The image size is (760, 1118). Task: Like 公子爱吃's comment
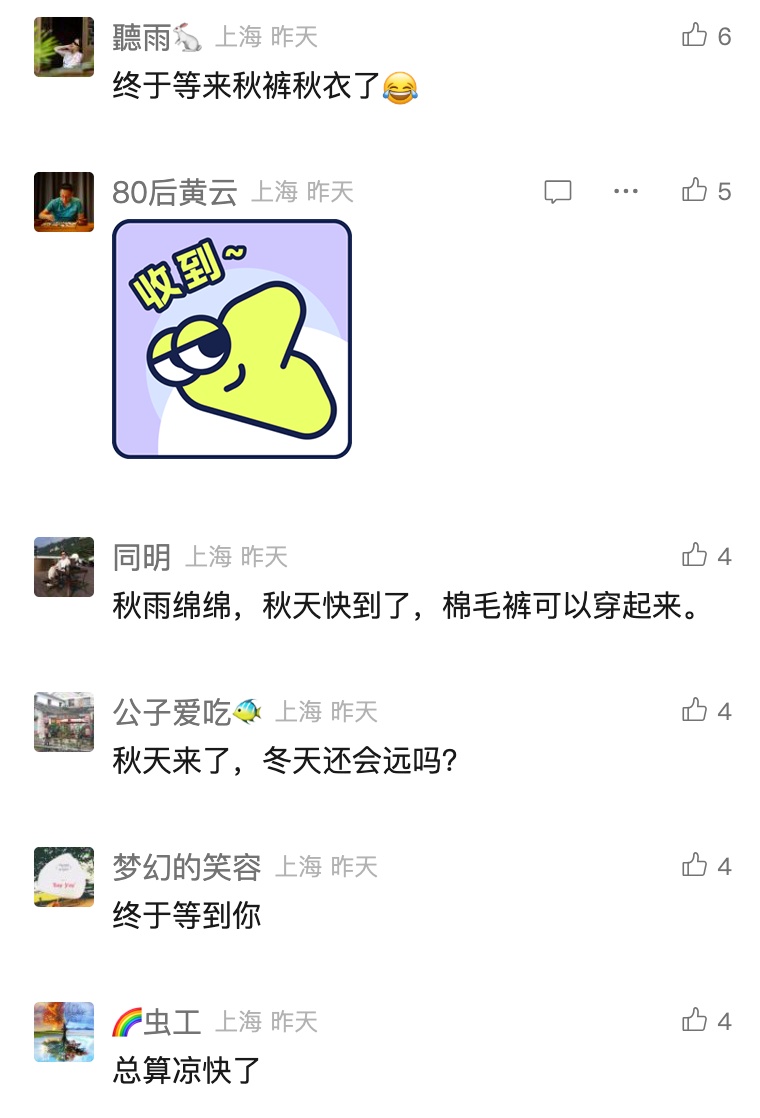point(695,711)
